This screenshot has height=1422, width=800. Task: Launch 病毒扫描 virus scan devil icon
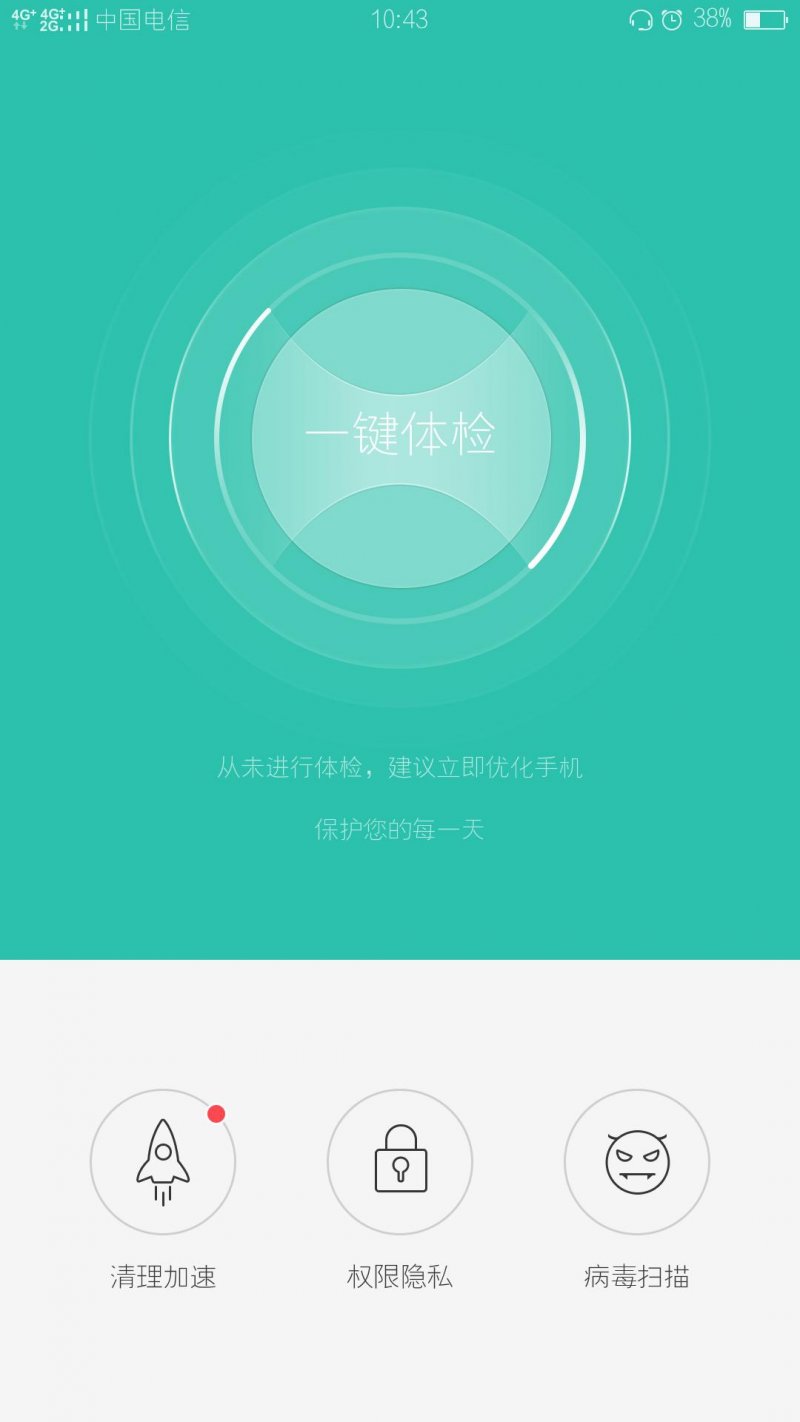click(x=635, y=1160)
